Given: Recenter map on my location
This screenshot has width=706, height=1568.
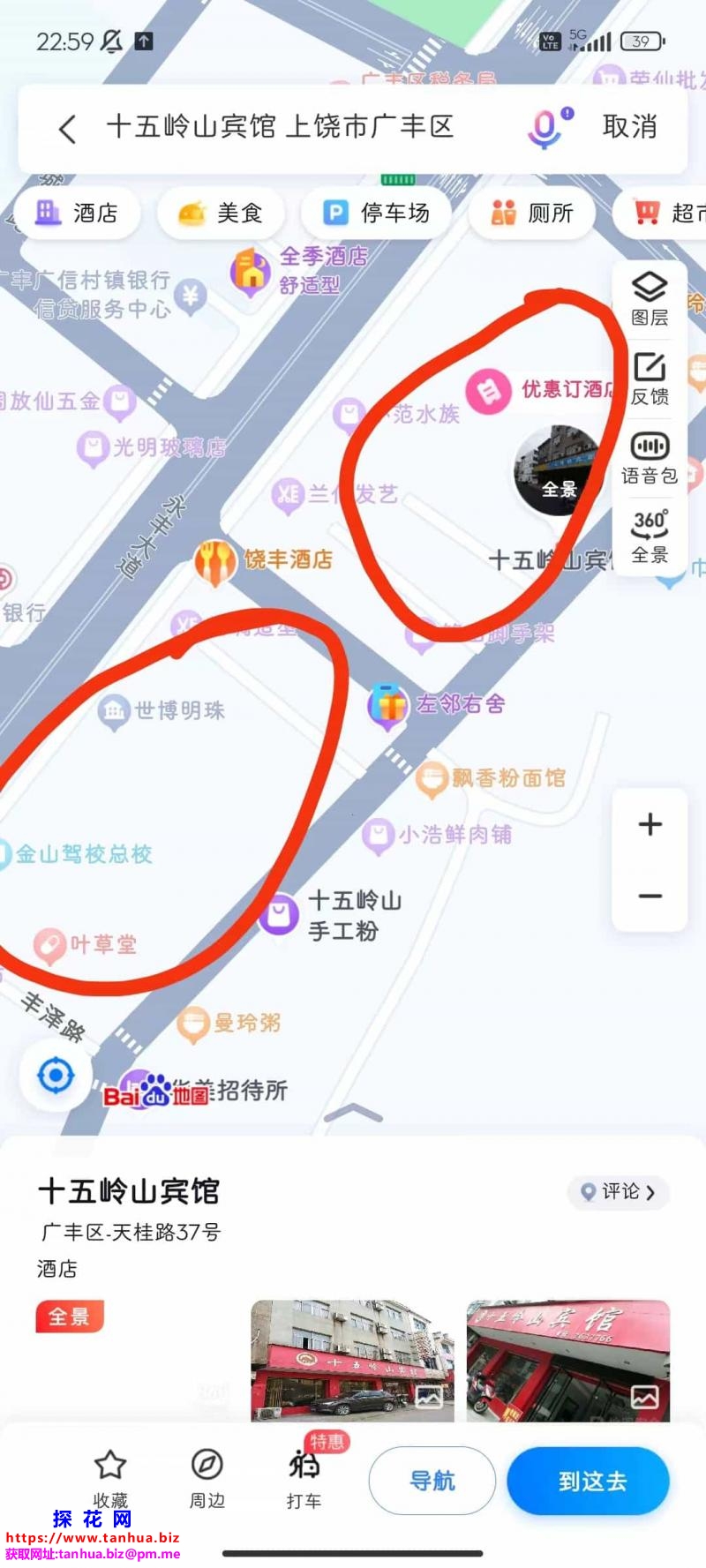Looking at the screenshot, I should (x=56, y=1076).
